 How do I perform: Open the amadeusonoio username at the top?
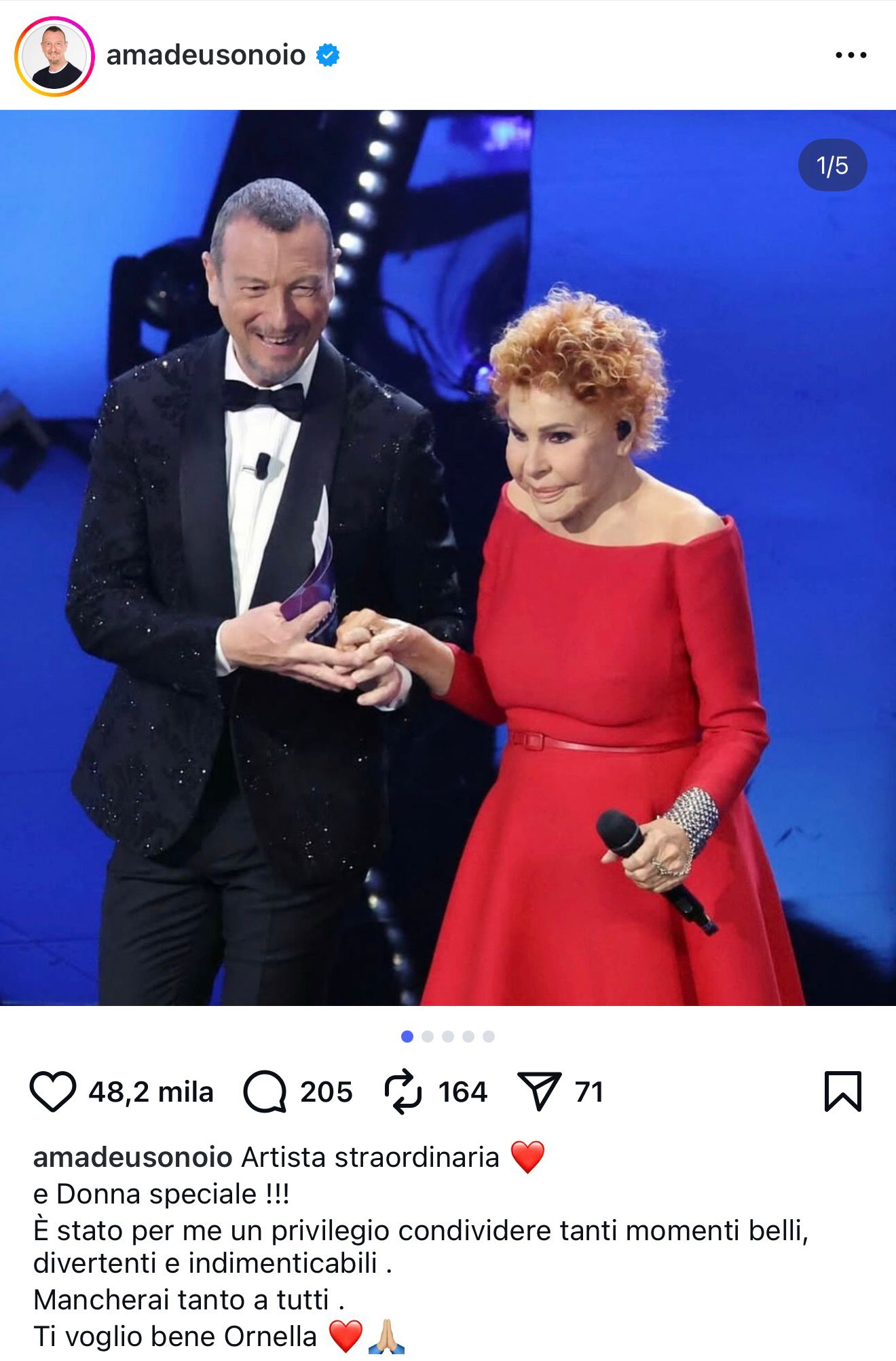point(206,55)
